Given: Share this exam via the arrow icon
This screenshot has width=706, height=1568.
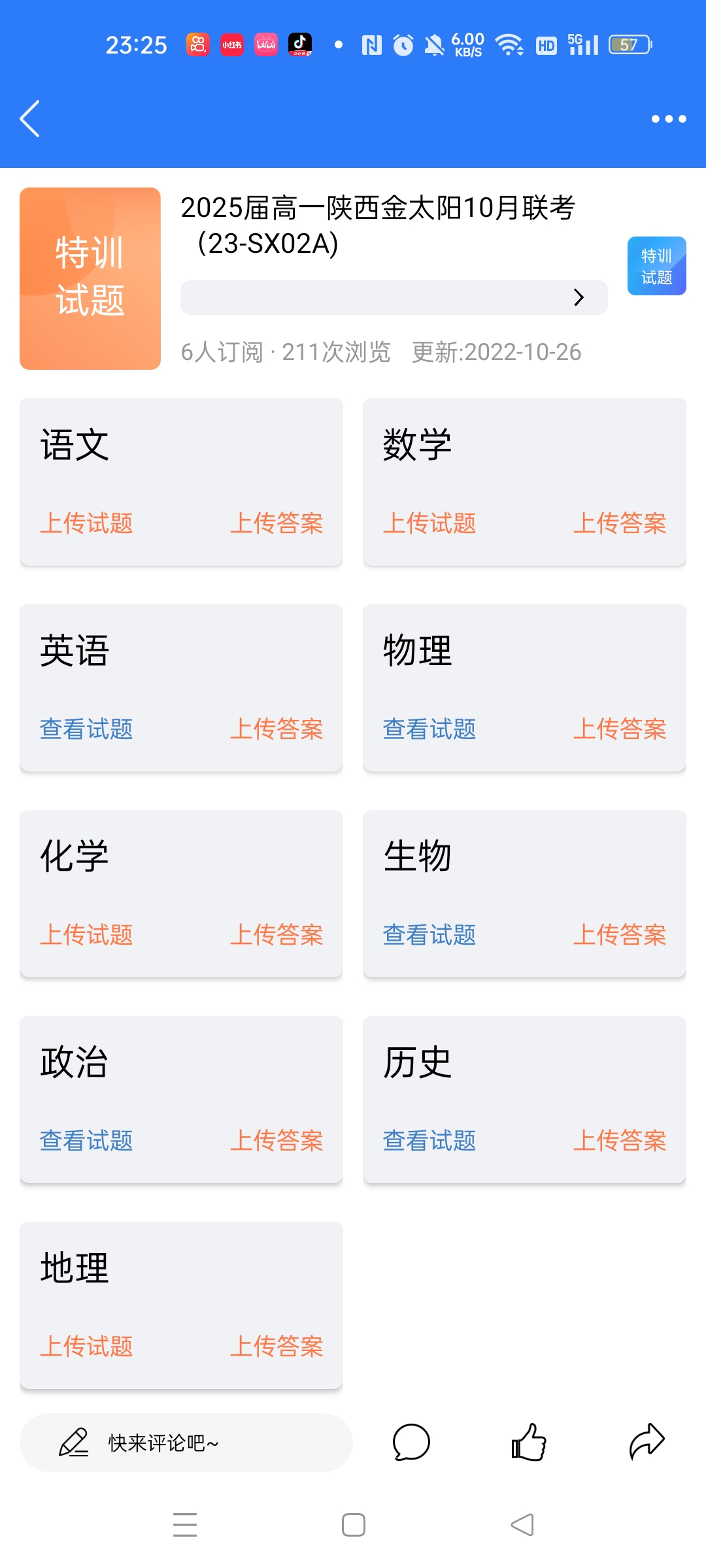Looking at the screenshot, I should point(647,1443).
